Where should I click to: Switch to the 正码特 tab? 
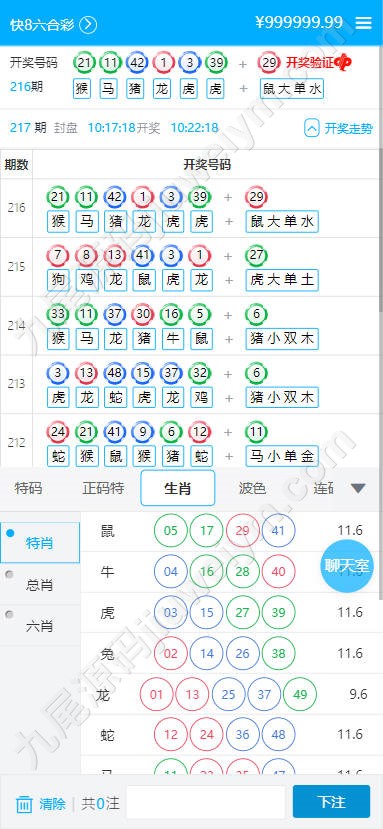103,487
